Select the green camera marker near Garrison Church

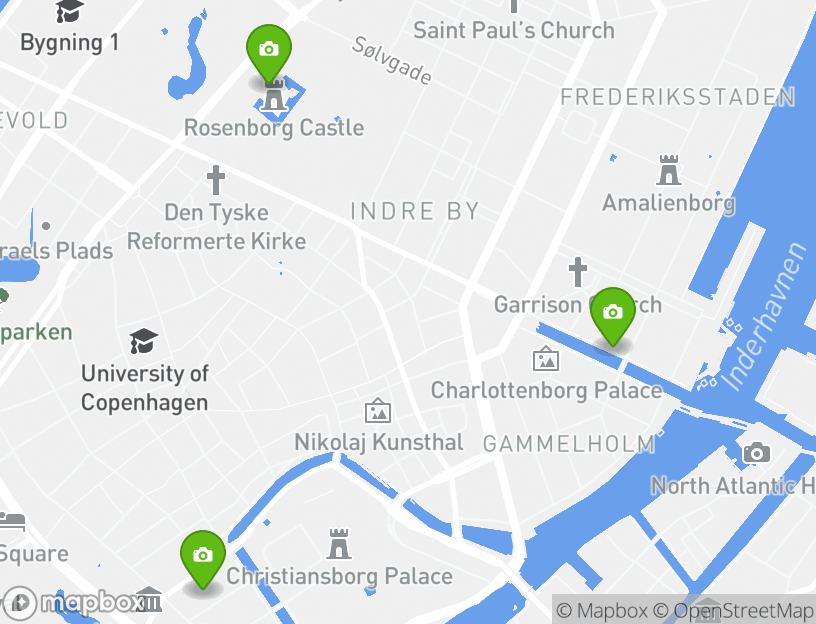(x=612, y=313)
